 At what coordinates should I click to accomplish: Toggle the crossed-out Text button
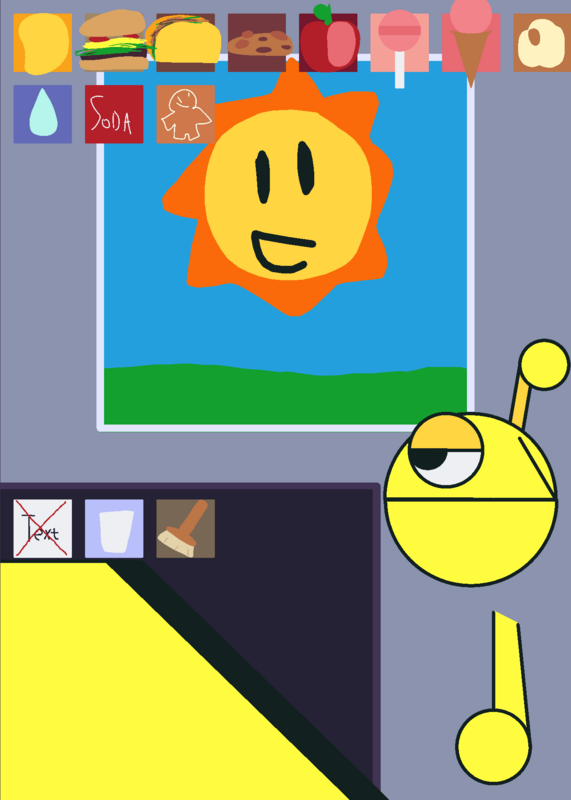(x=42, y=529)
